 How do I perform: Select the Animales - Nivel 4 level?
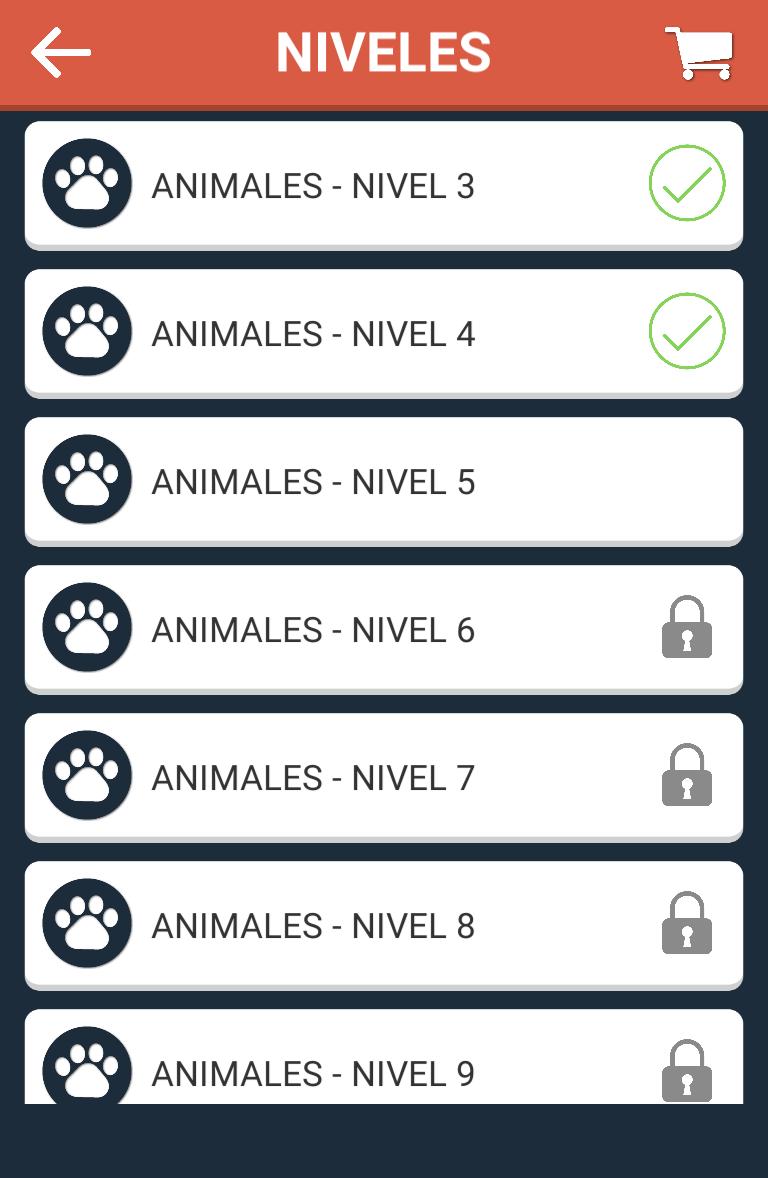tap(383, 333)
